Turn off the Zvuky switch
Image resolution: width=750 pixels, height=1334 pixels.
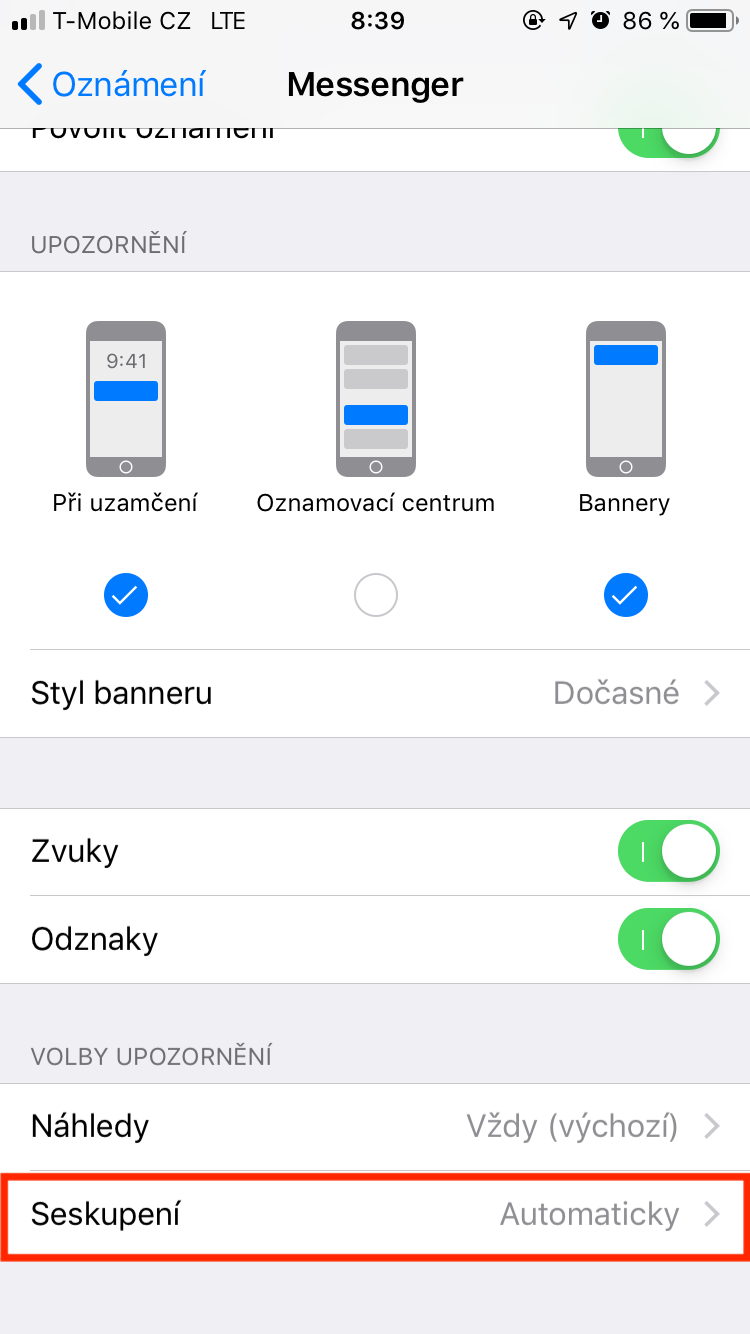(668, 852)
